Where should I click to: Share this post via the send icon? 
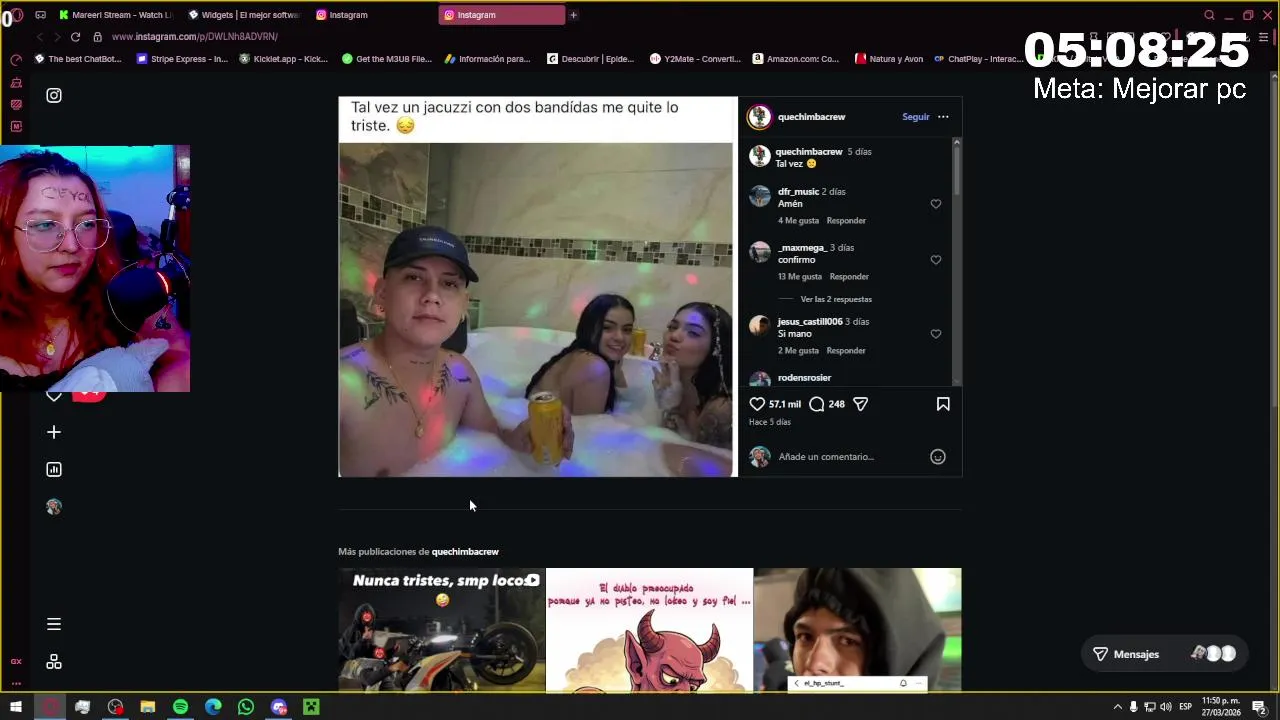(860, 404)
